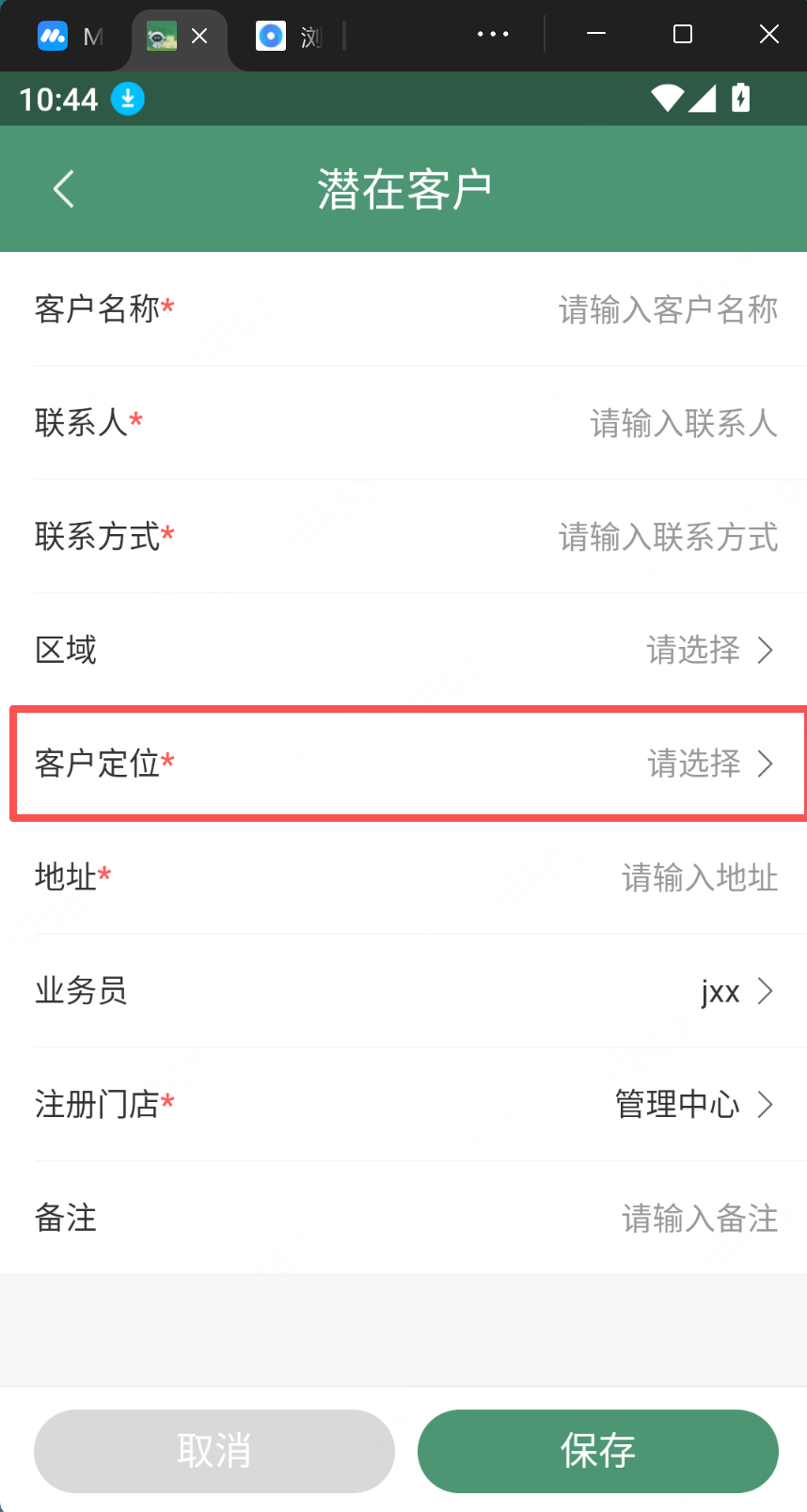Image resolution: width=807 pixels, height=1512 pixels.
Task: Close the current window tab
Action: click(x=199, y=36)
